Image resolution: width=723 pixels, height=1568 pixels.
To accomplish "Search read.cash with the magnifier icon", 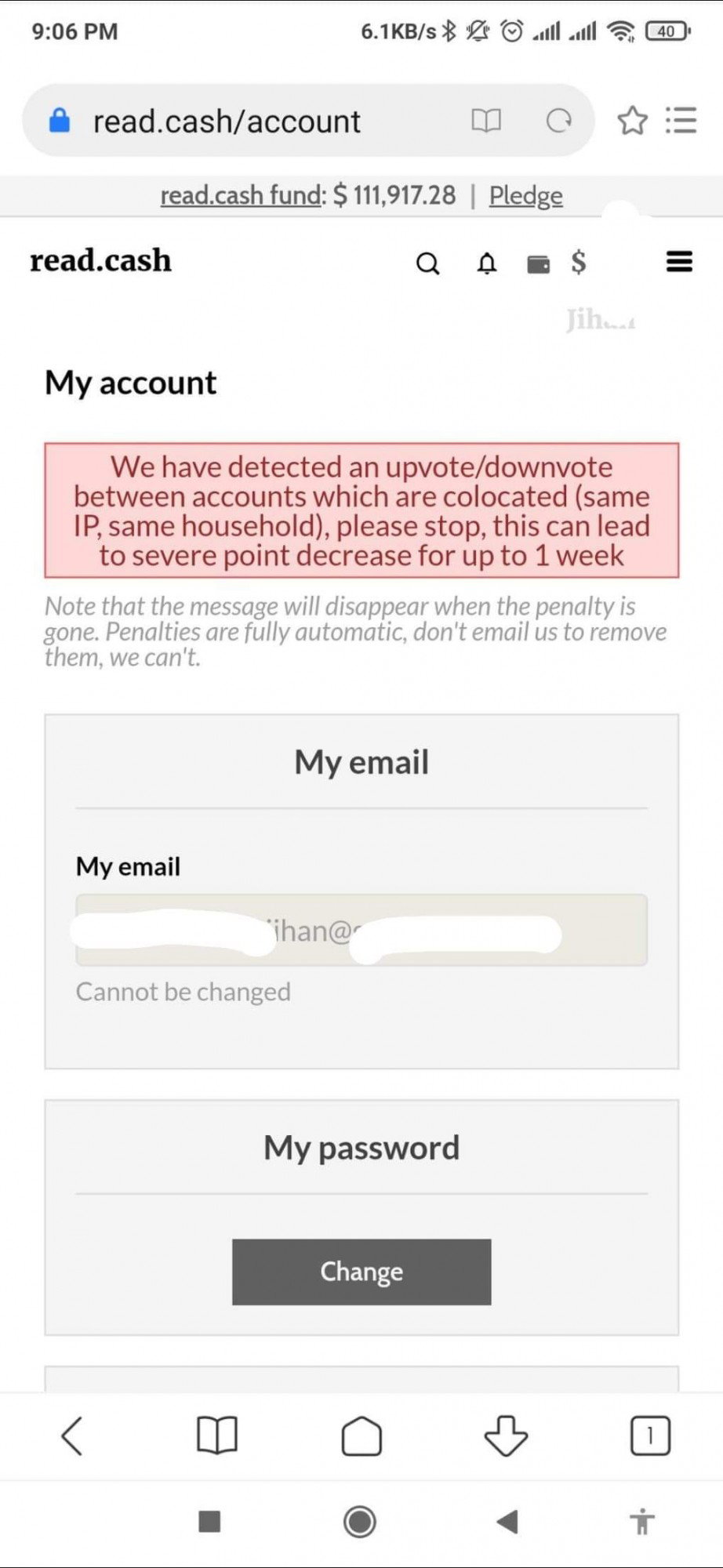I will [x=427, y=263].
